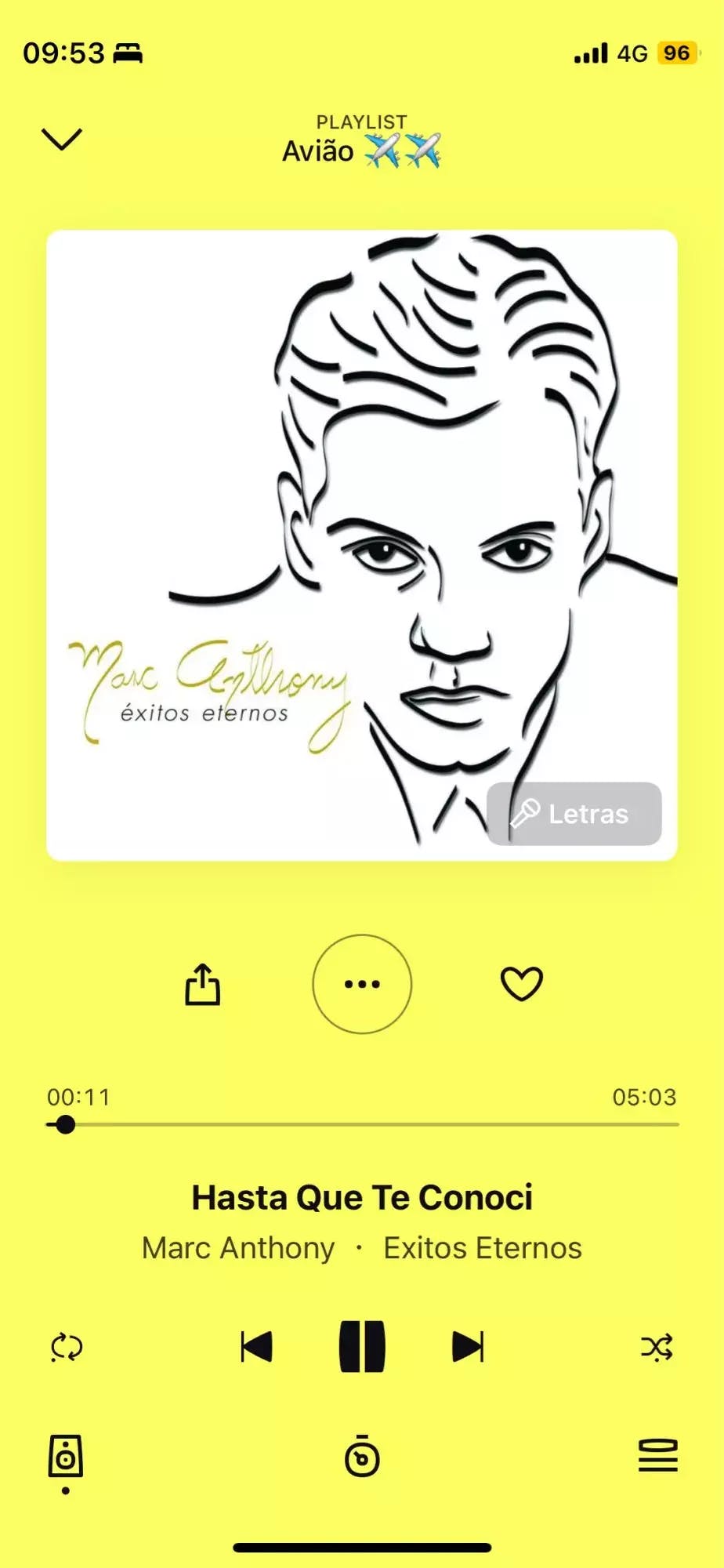Skip to the next track
724x1568 pixels.
(x=469, y=1348)
